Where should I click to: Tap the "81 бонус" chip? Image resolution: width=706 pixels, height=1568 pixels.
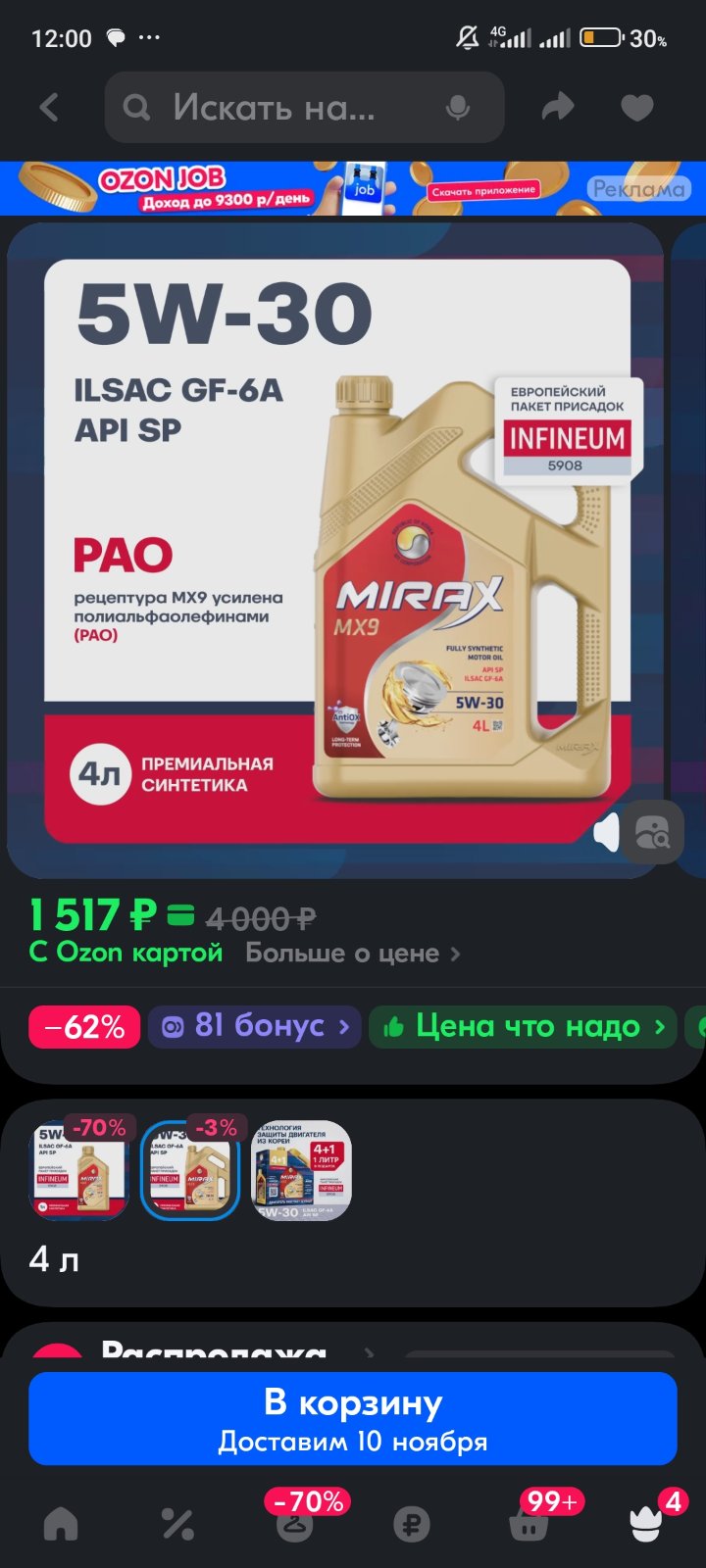point(255,1026)
